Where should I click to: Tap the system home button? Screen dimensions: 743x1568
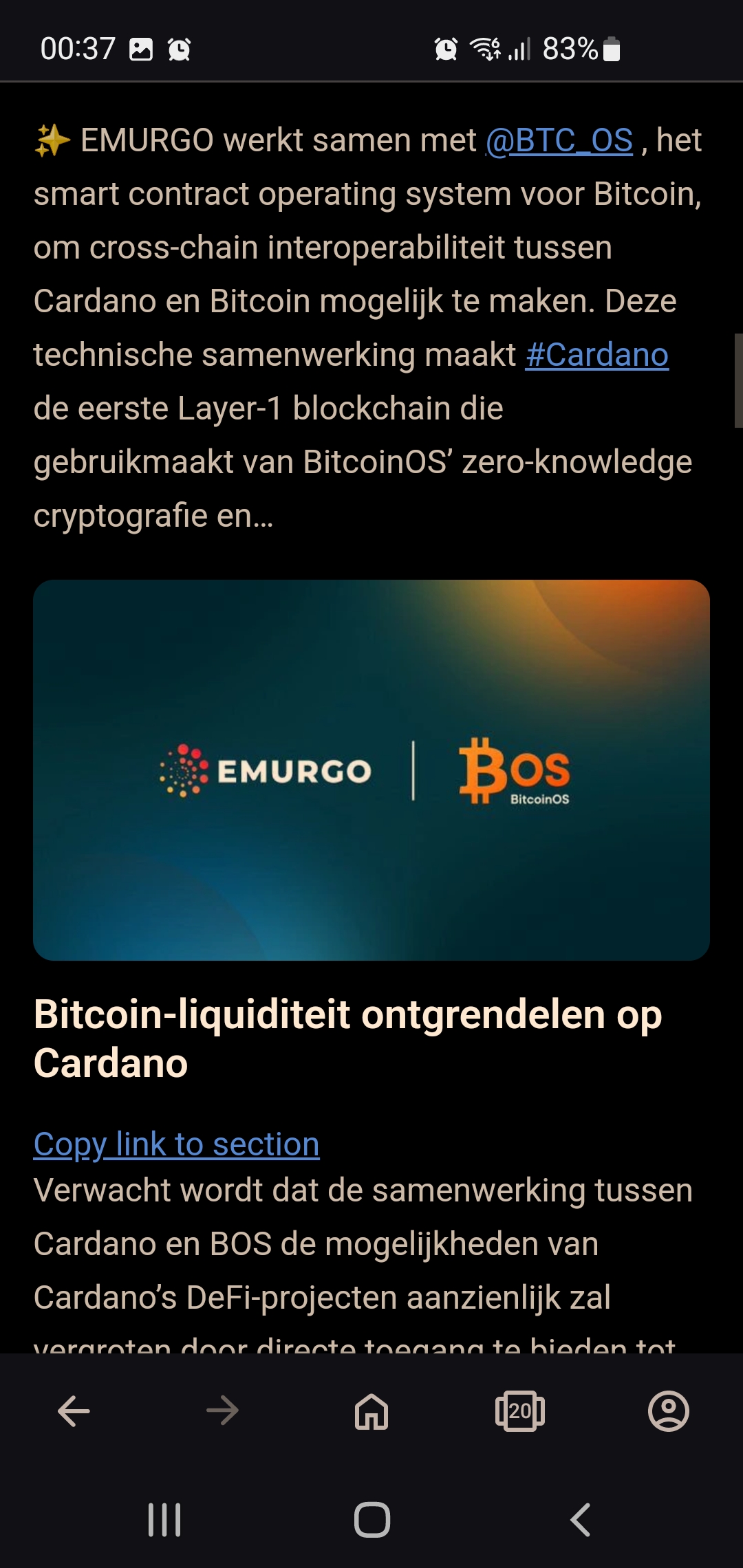click(x=372, y=1520)
